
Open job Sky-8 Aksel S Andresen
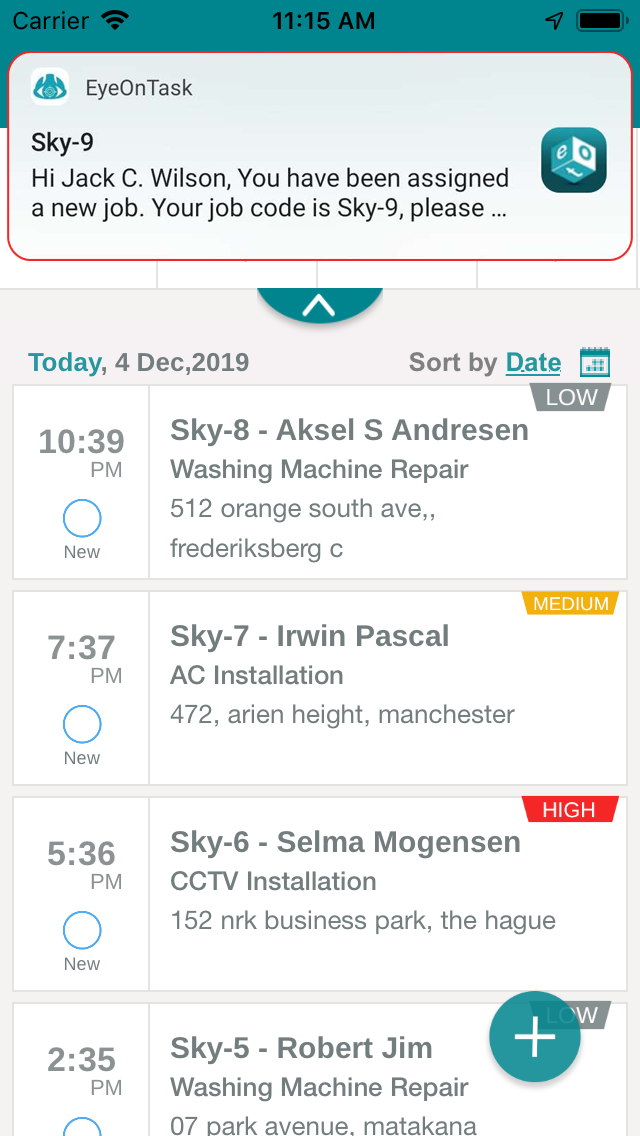point(320,482)
